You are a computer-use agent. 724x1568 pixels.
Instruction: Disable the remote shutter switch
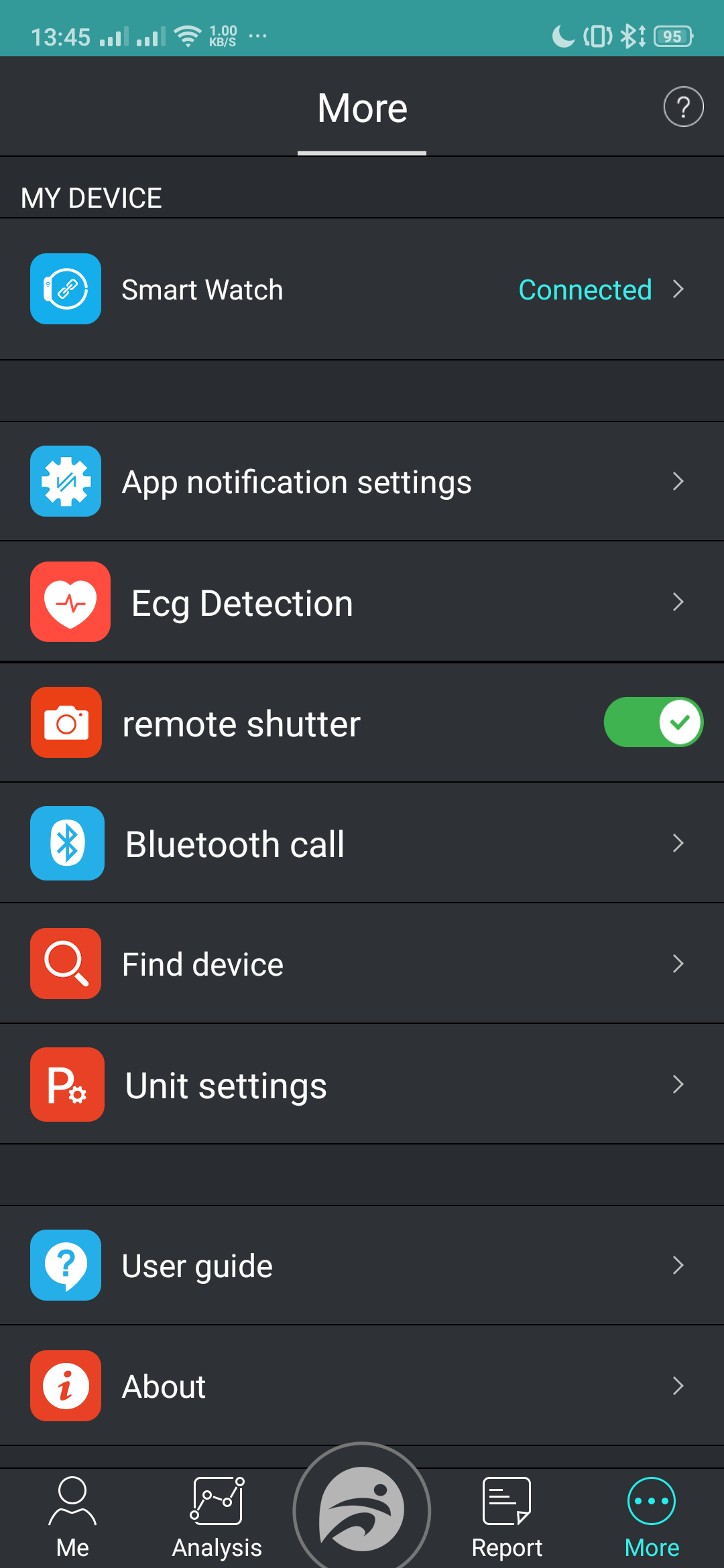(x=653, y=722)
